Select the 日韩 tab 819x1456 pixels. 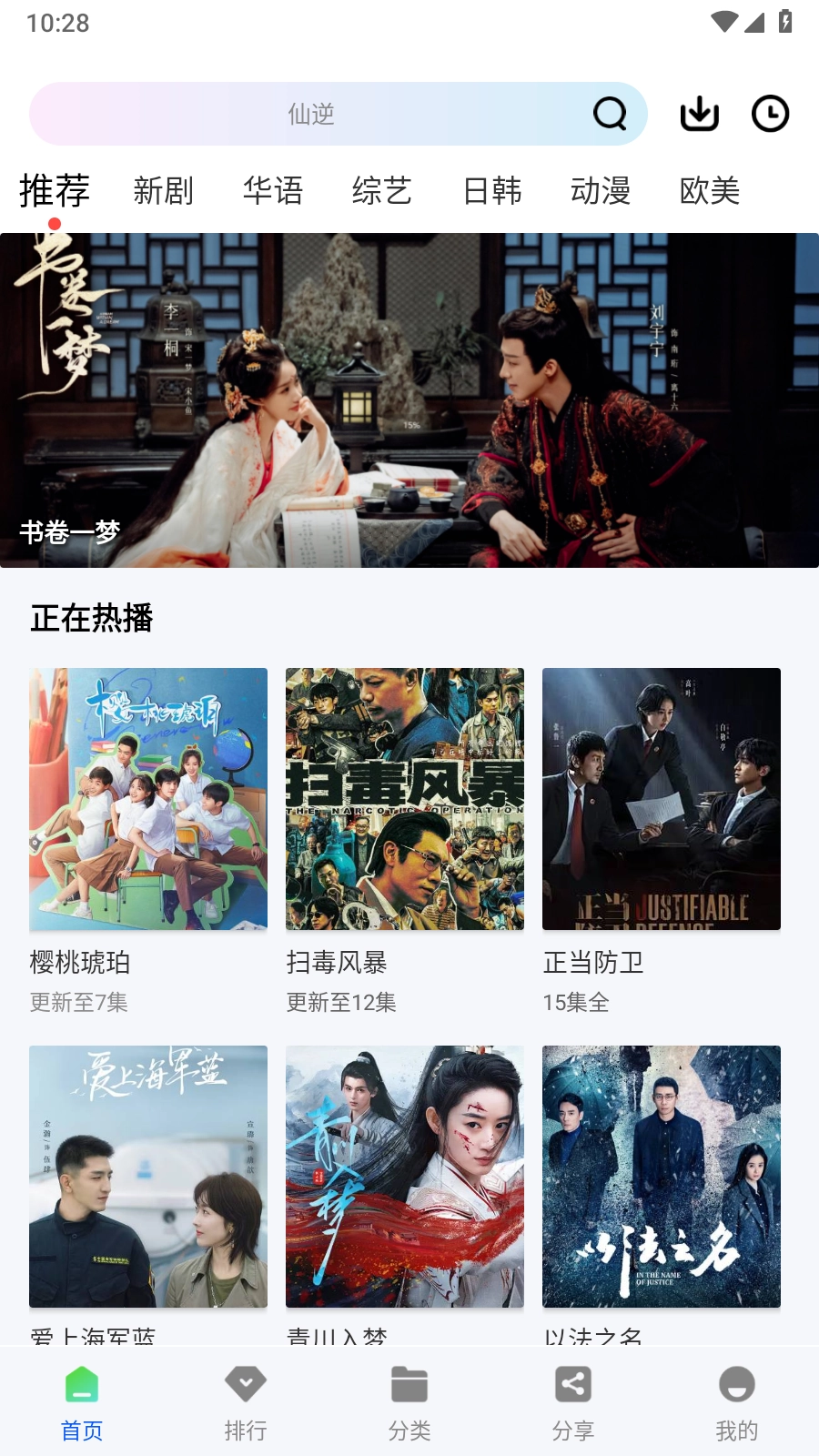492,191
